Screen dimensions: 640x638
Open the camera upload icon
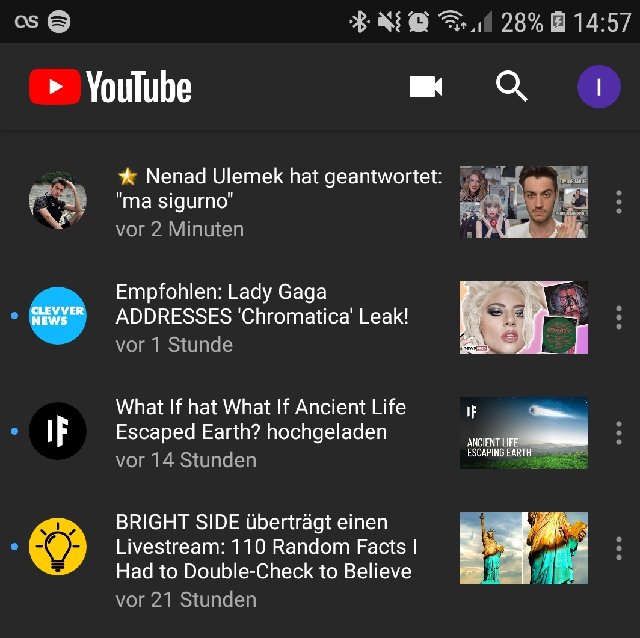pos(426,87)
